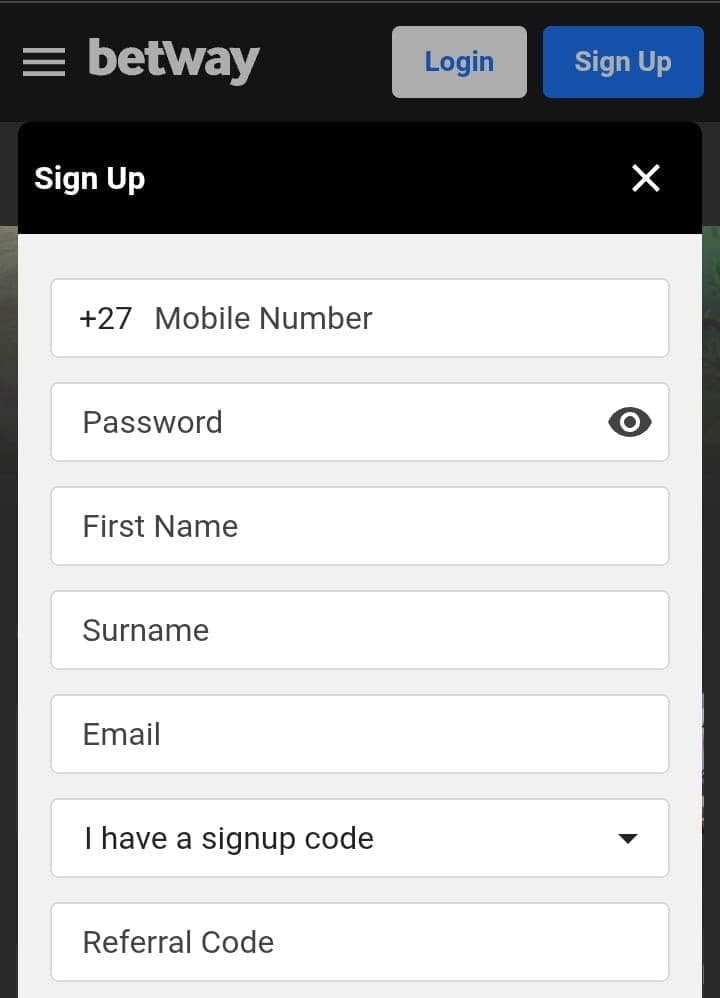The image size is (720, 998).
Task: Click the dropdown arrow next to signup code
Action: pos(628,838)
